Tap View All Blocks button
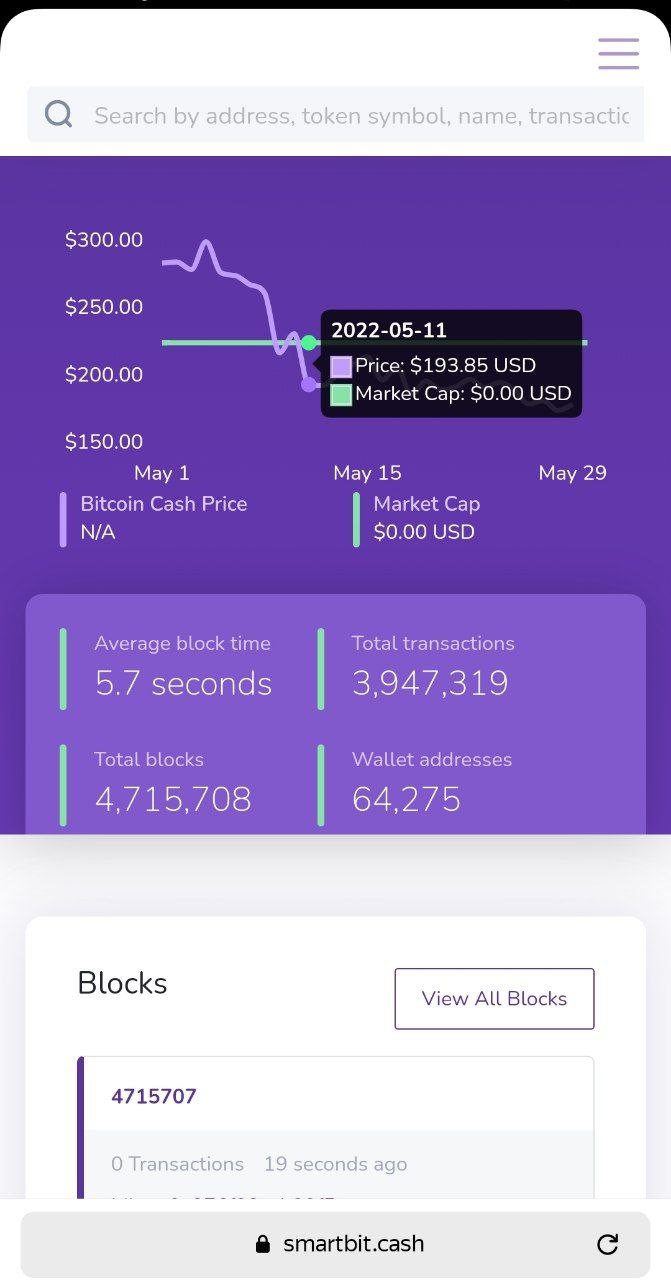 coord(494,998)
